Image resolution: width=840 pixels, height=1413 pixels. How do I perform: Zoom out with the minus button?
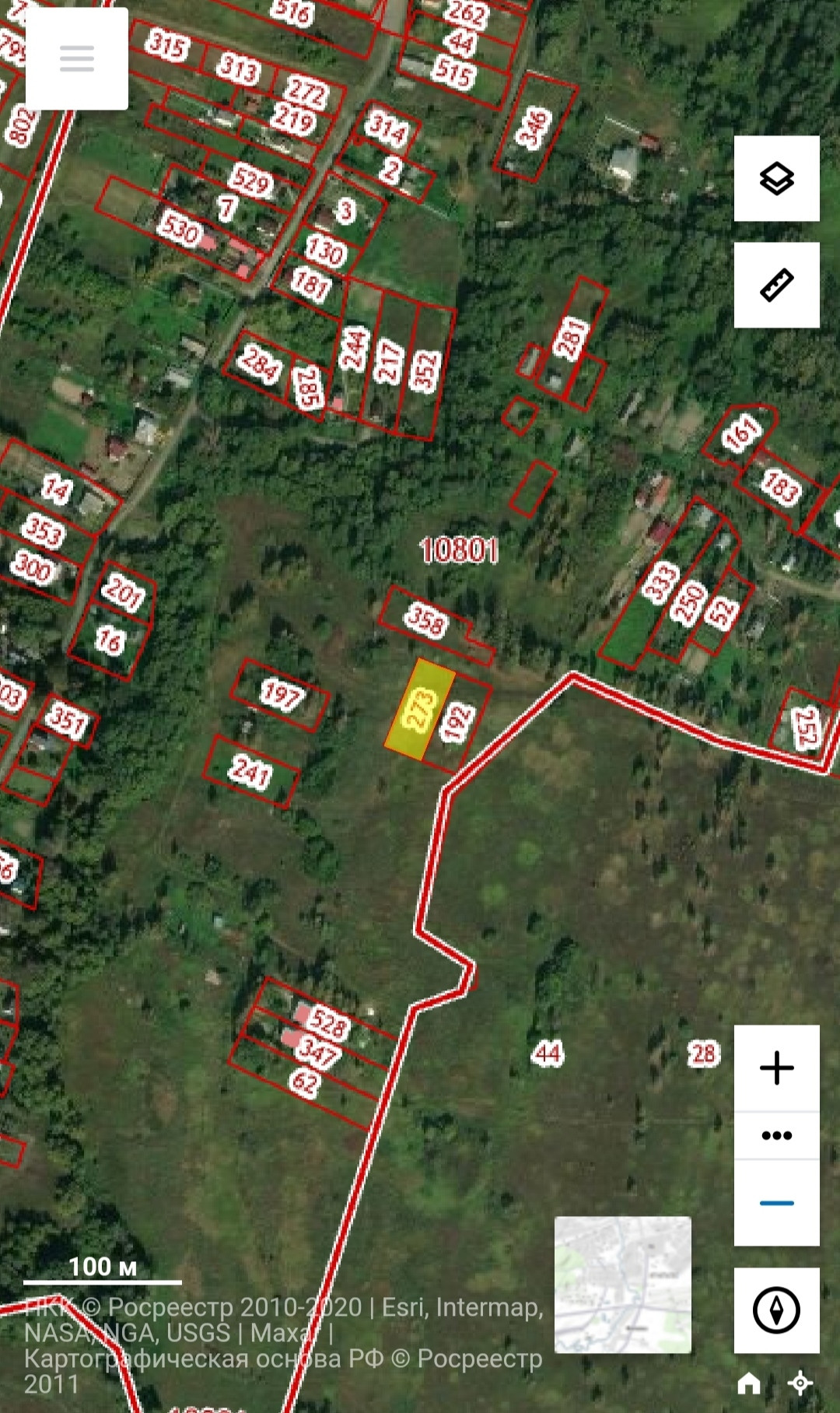click(776, 1203)
